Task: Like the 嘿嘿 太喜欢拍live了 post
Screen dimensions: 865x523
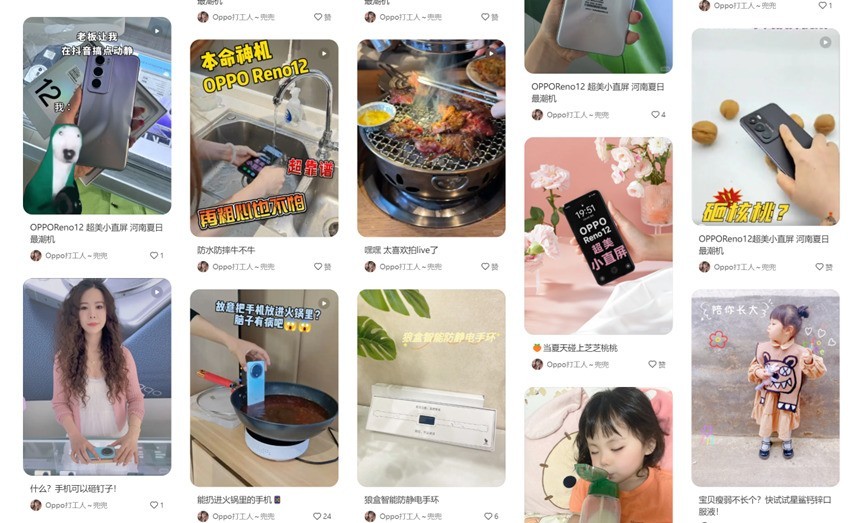Action: pyautogui.click(x=490, y=267)
